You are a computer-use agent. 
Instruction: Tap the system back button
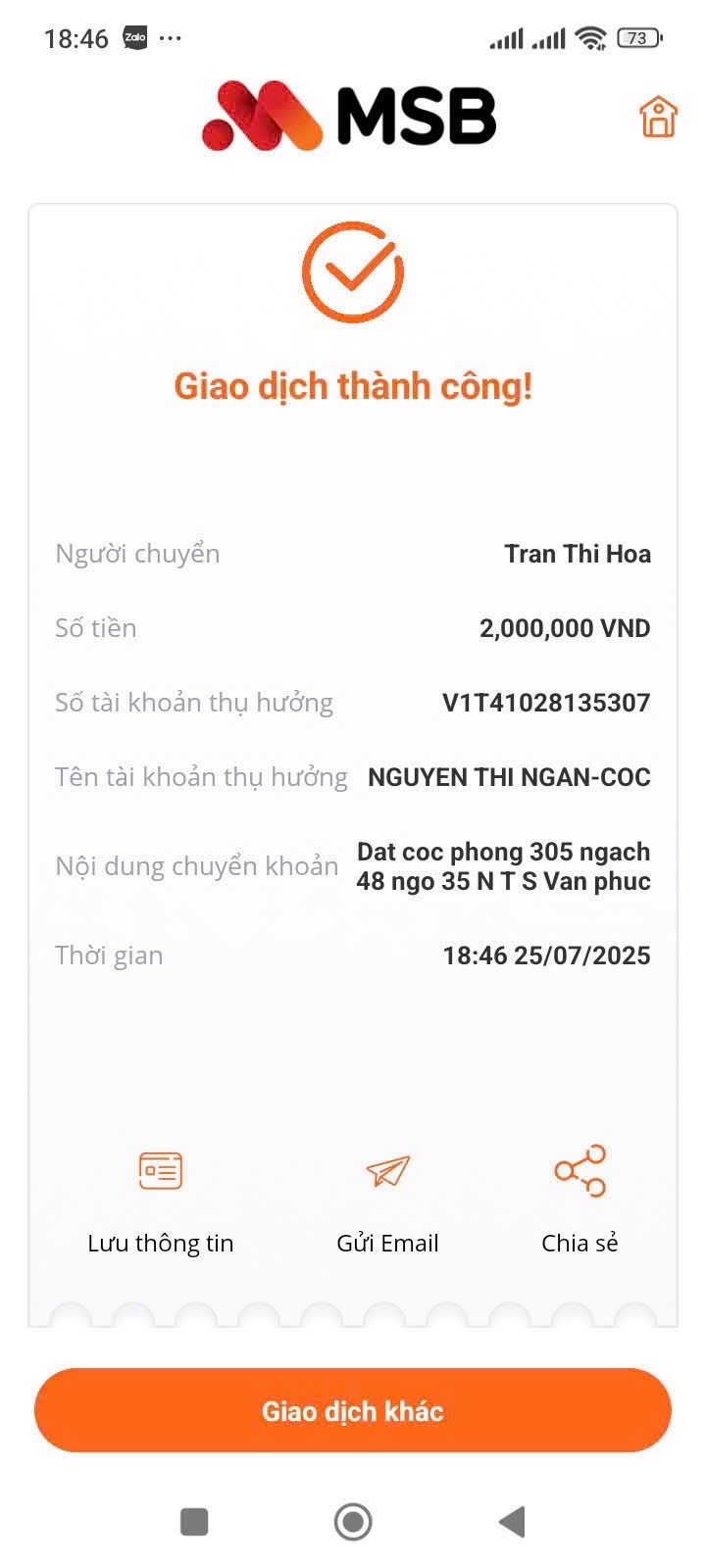[x=512, y=1522]
